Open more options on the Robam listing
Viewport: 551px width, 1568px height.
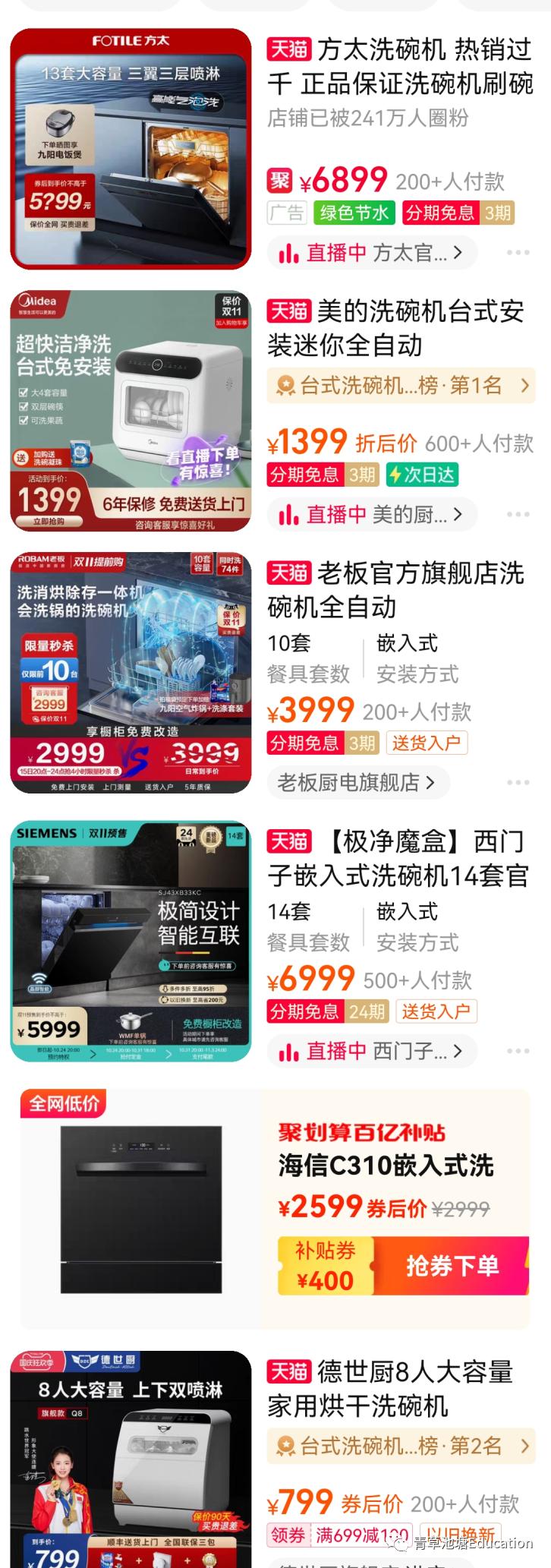pos(518,781)
